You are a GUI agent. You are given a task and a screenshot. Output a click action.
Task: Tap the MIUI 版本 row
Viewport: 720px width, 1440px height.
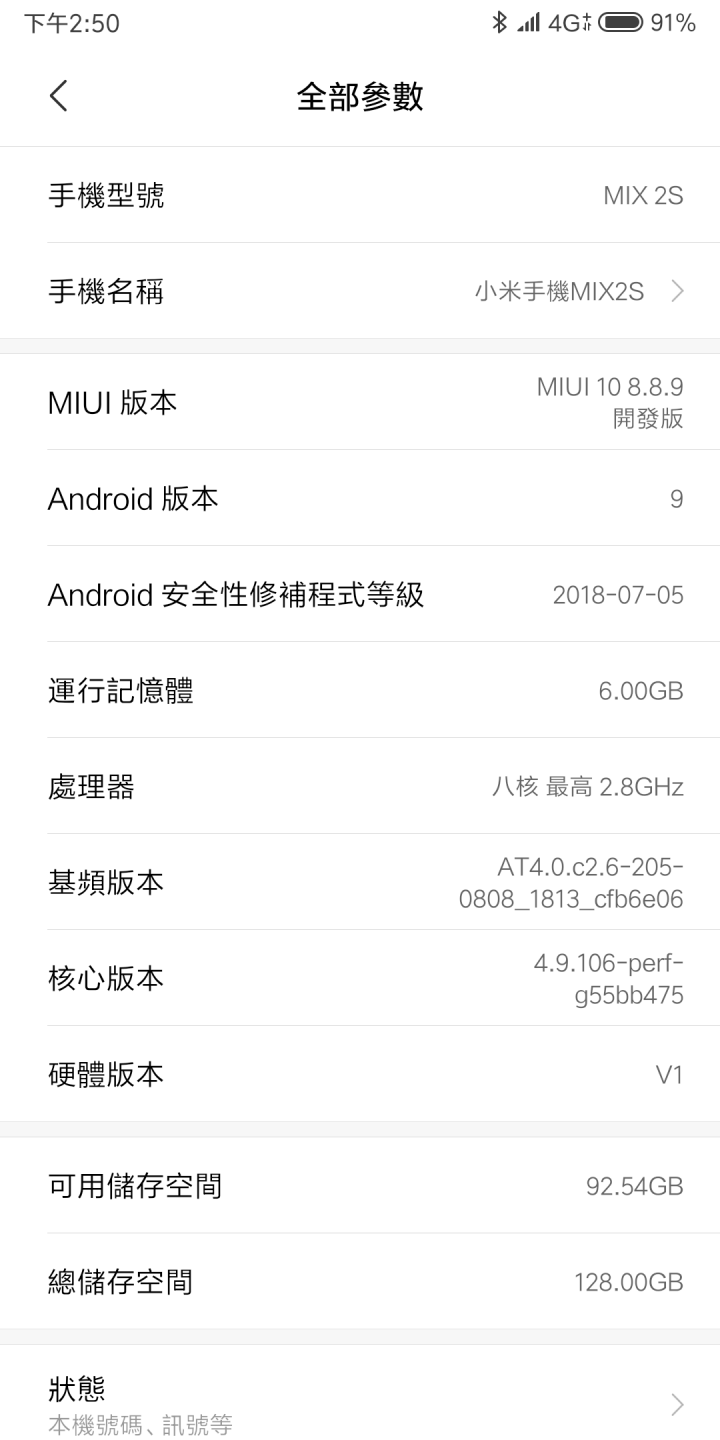(360, 402)
